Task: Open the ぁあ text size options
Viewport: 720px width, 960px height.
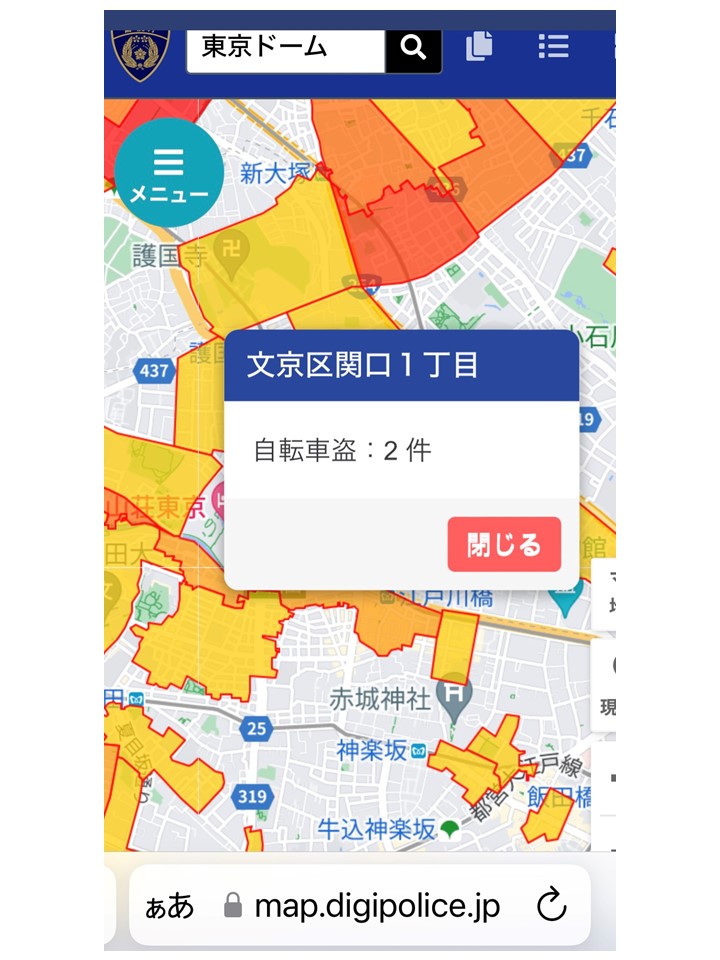Action: pos(169,906)
